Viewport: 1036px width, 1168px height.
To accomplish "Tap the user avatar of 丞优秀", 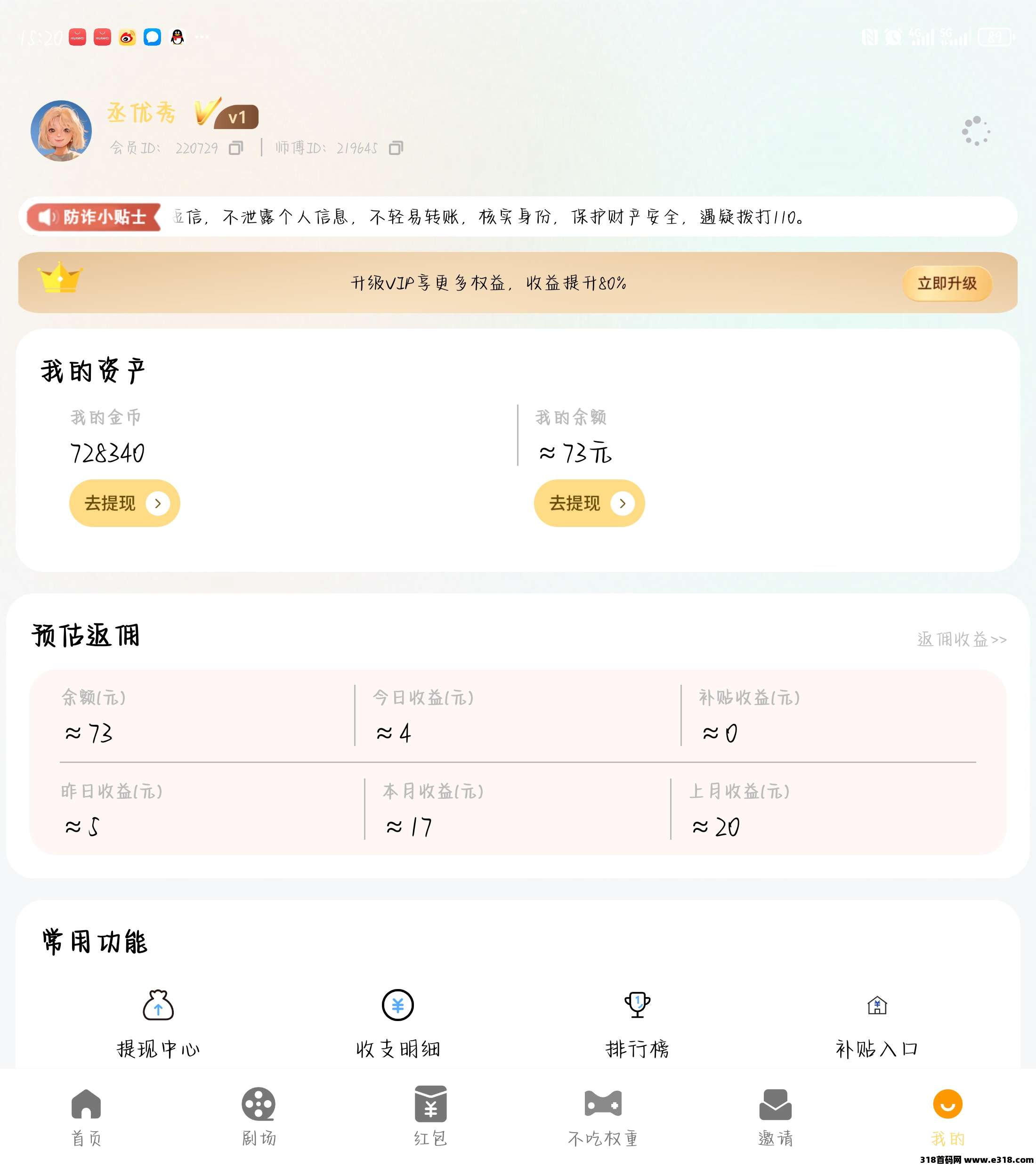I will (x=62, y=130).
